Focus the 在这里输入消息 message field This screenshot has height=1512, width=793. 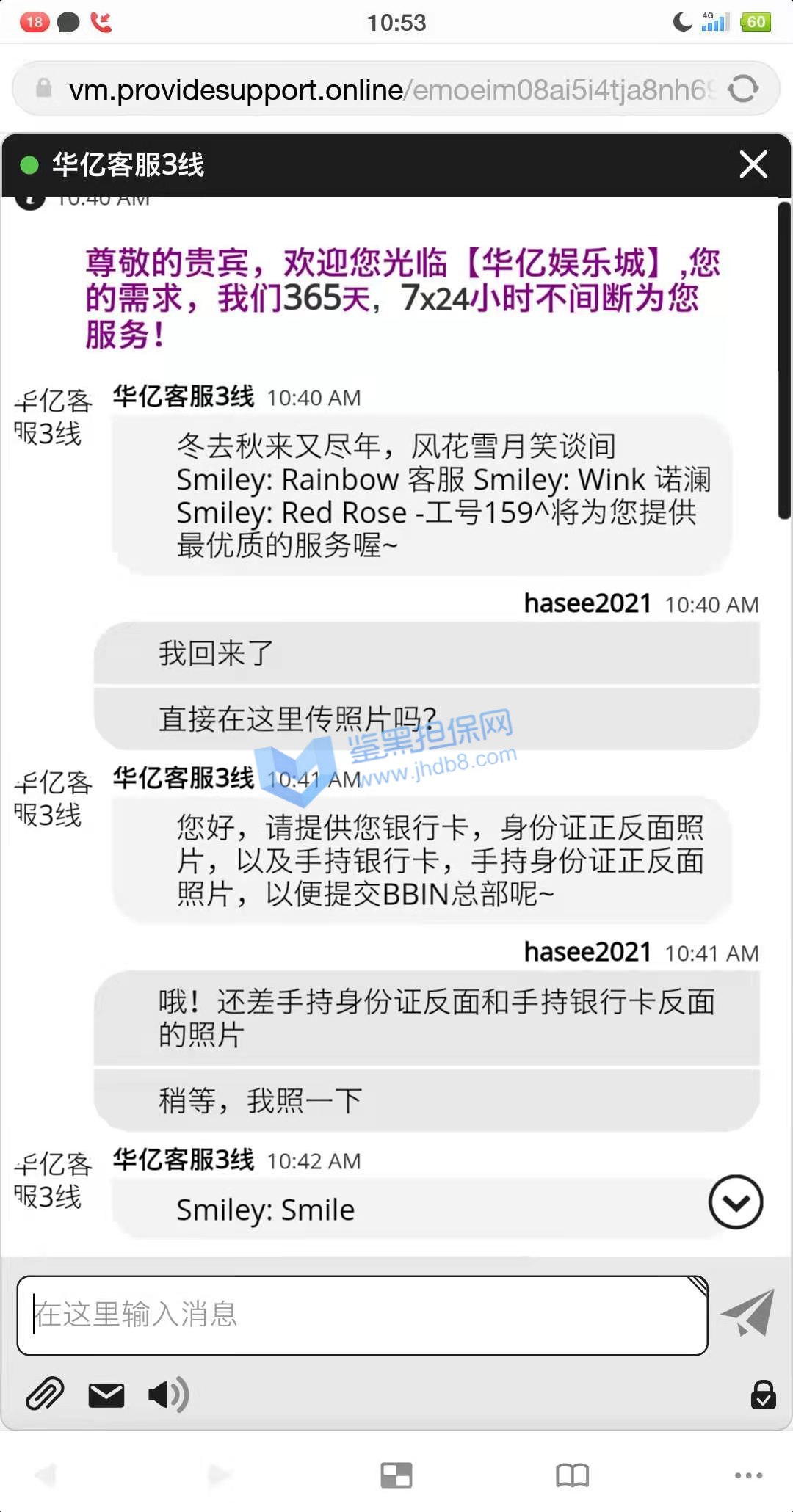point(361,1315)
